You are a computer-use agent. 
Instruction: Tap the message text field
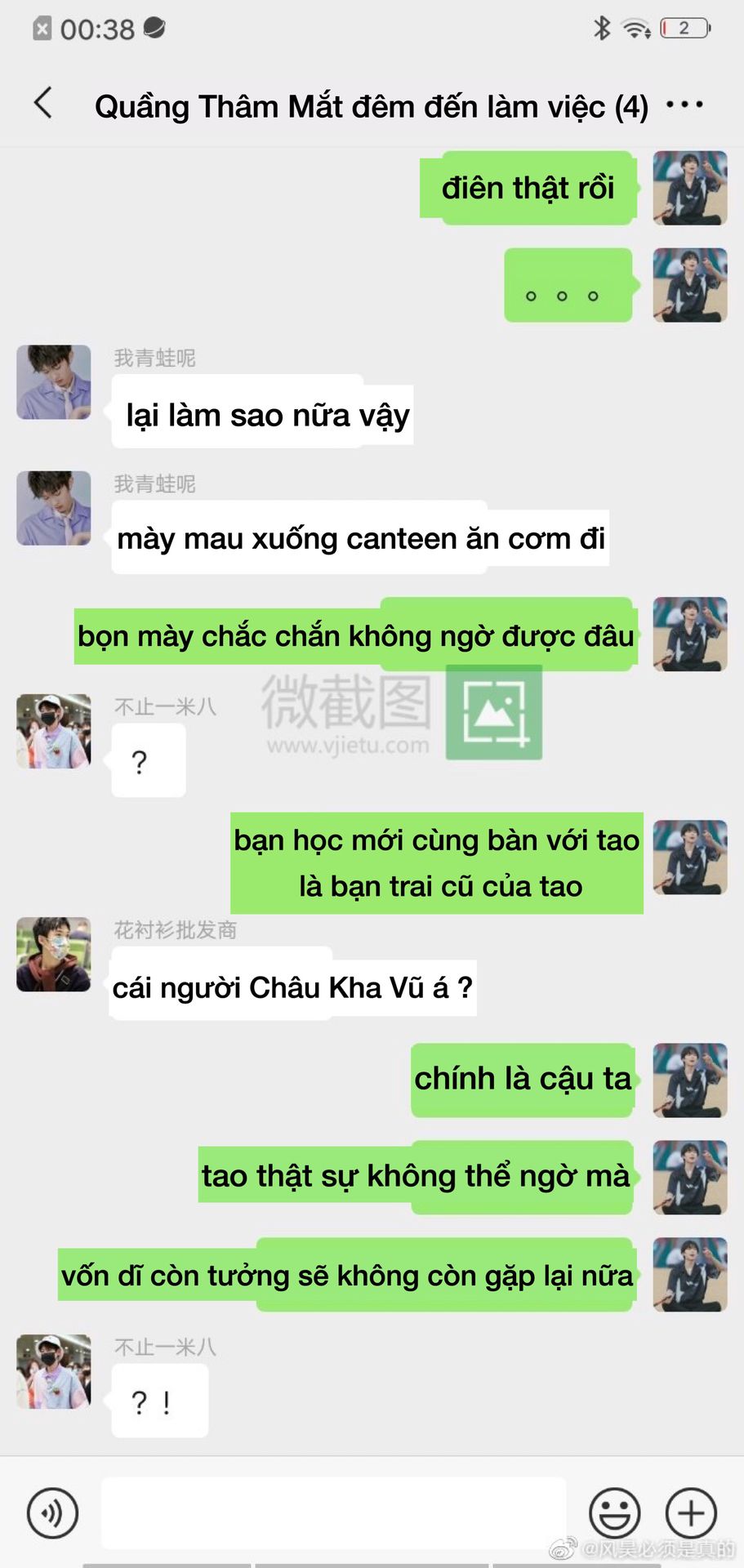pos(333,1512)
